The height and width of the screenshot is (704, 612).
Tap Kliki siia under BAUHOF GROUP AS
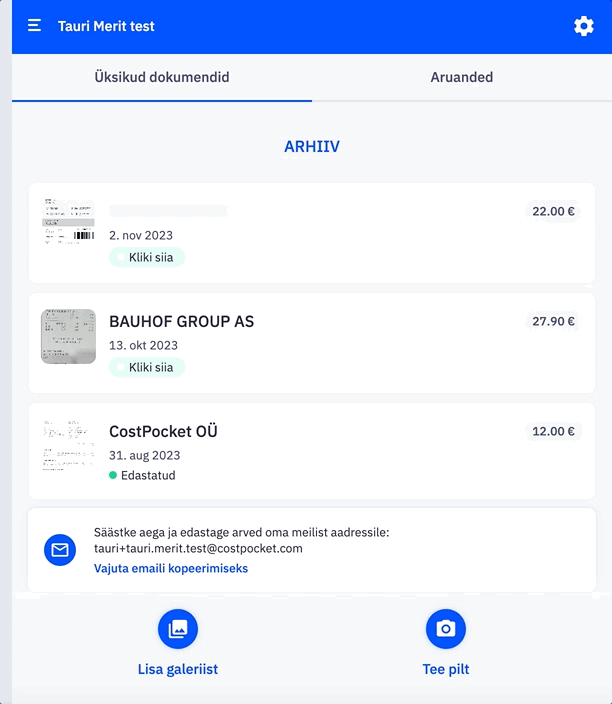(x=148, y=367)
